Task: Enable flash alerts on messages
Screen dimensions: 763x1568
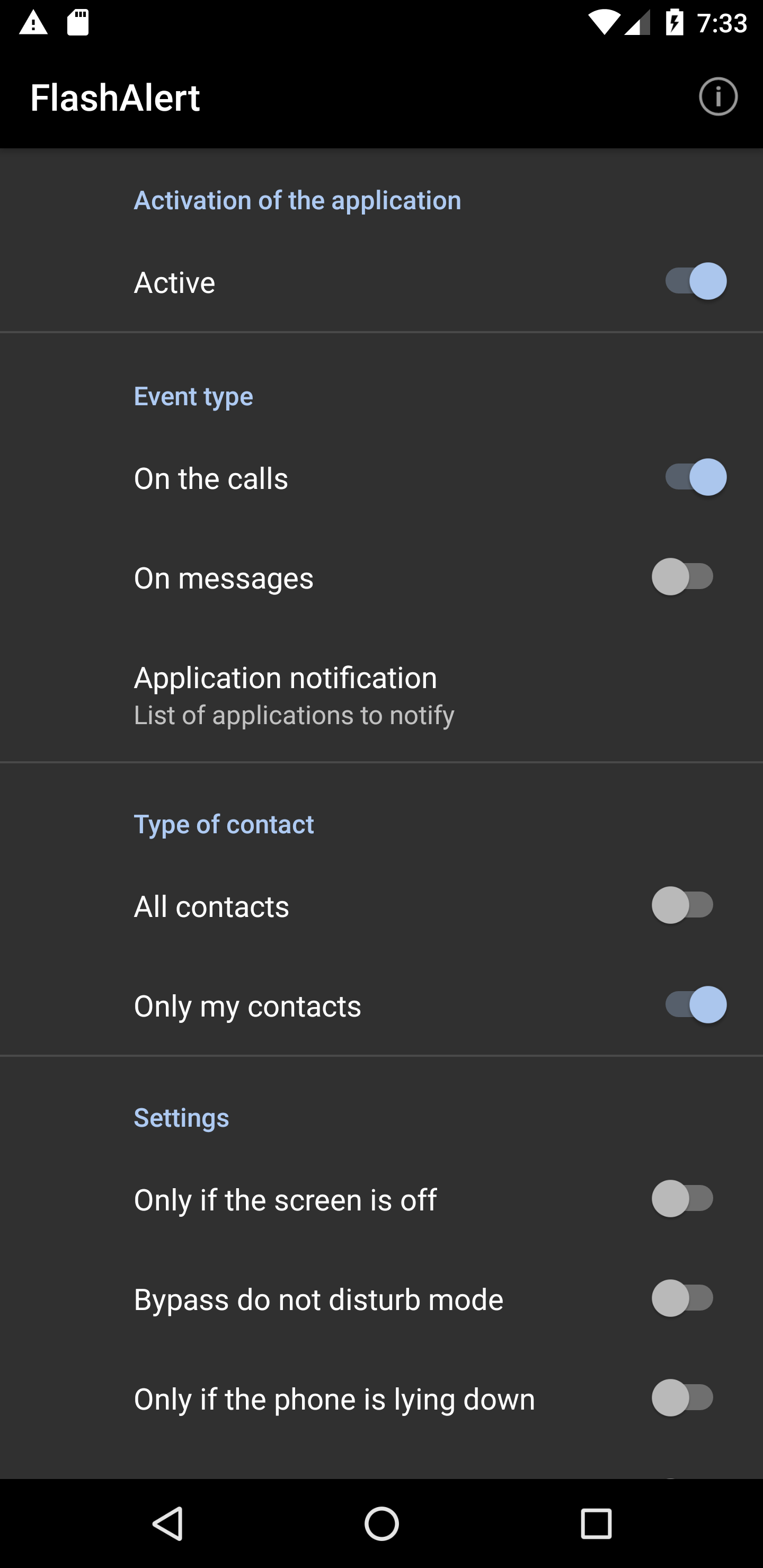Action: 682,576
